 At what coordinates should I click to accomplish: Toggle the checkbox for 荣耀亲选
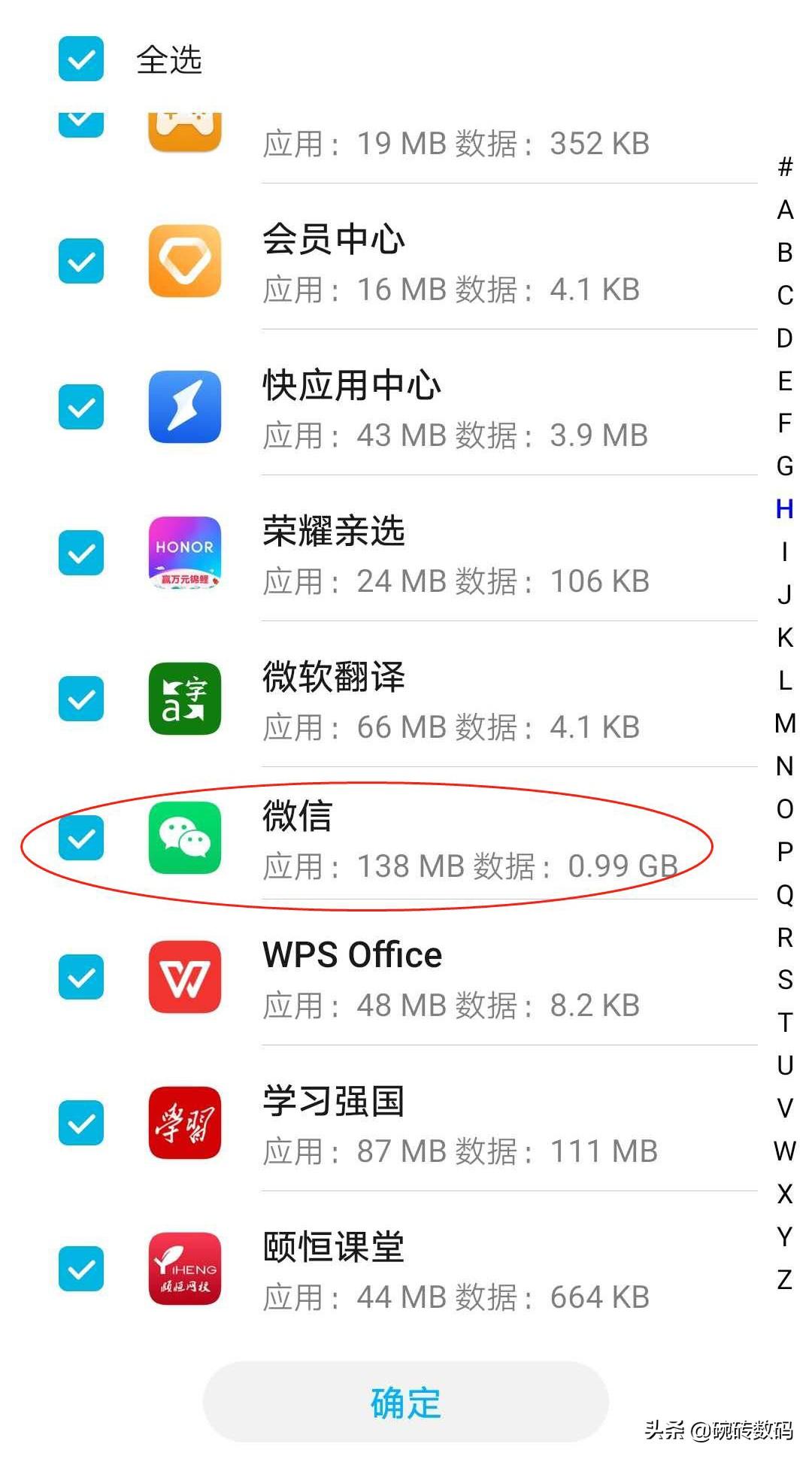(81, 553)
